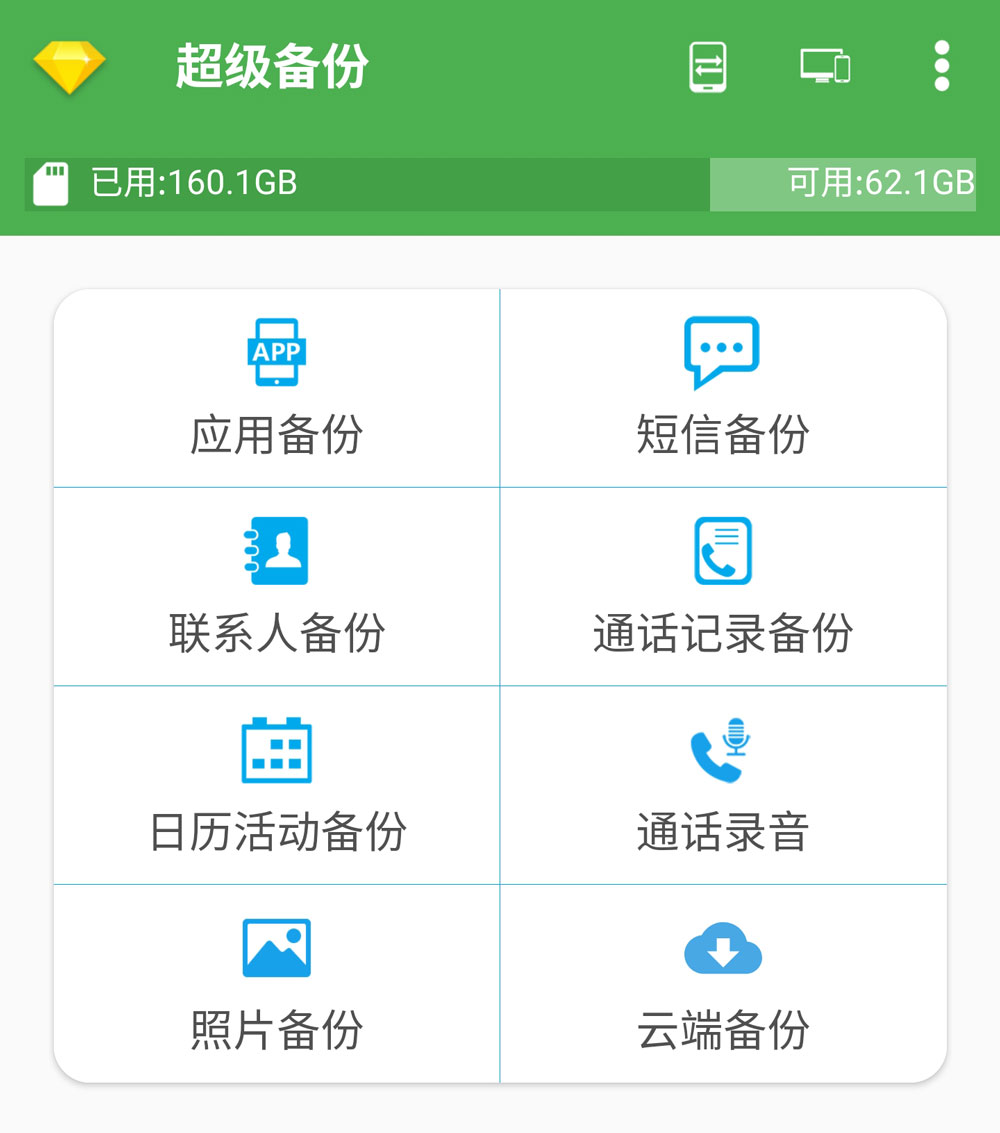1000x1133 pixels.
Task: Open the overflow menu
Action: point(941,67)
